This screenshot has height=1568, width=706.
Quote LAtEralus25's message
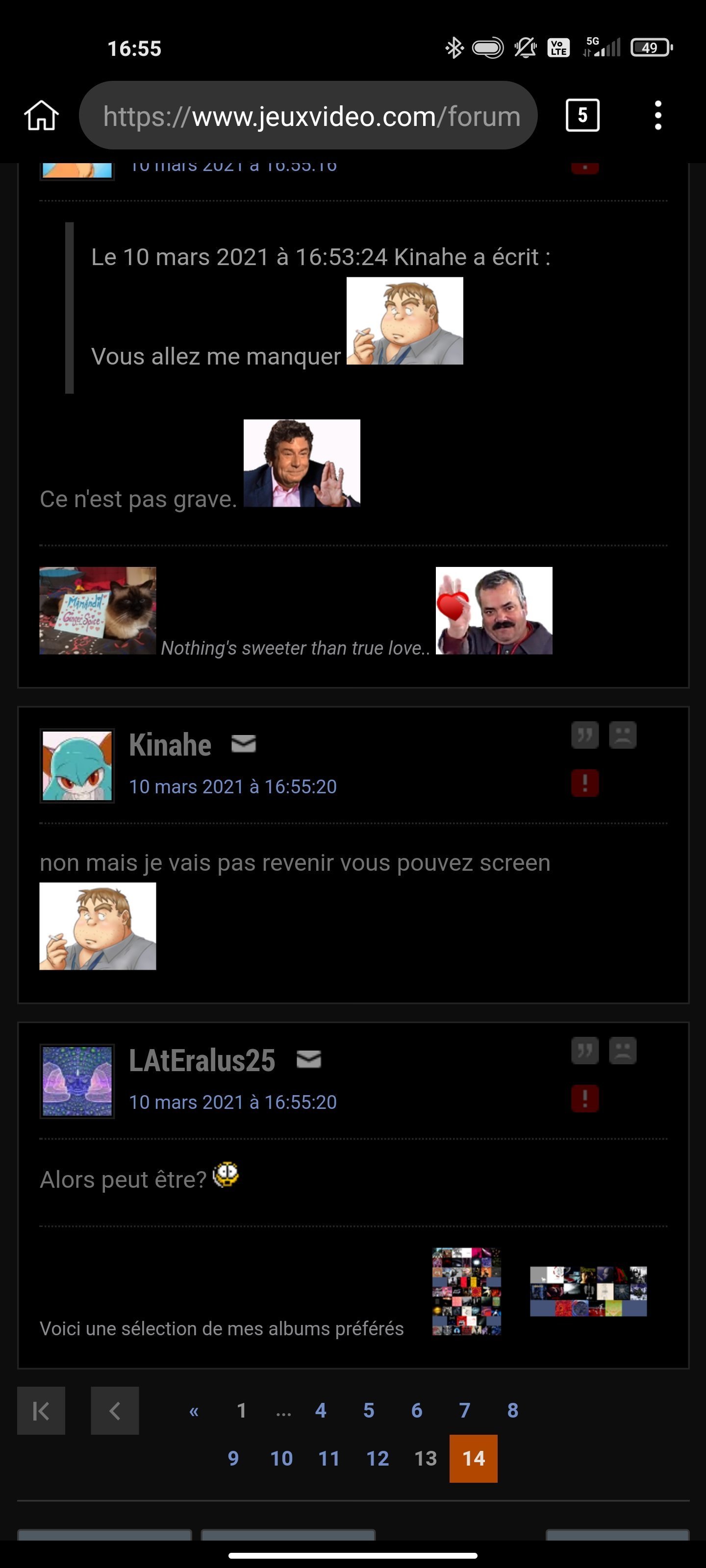pos(585,1051)
